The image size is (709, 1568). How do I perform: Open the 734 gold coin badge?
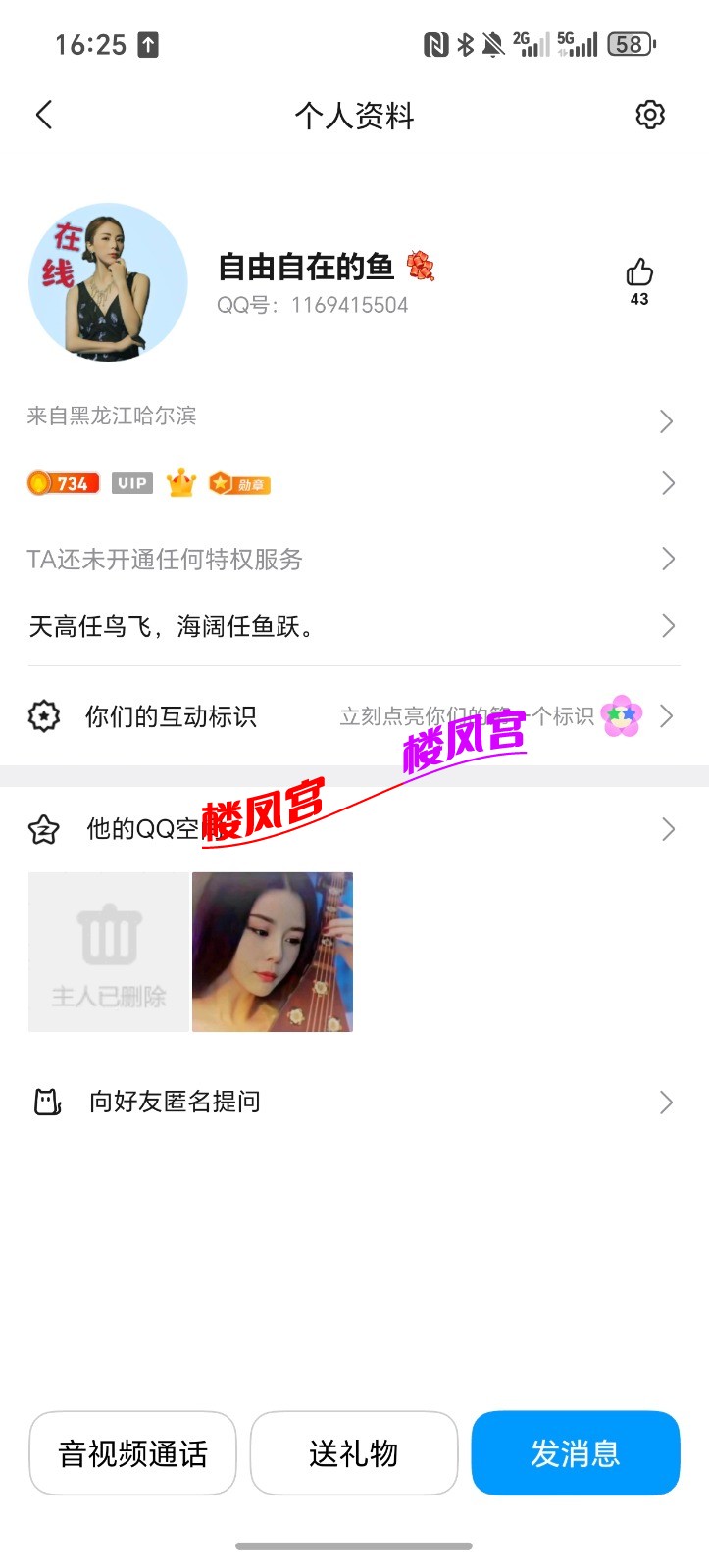62,483
